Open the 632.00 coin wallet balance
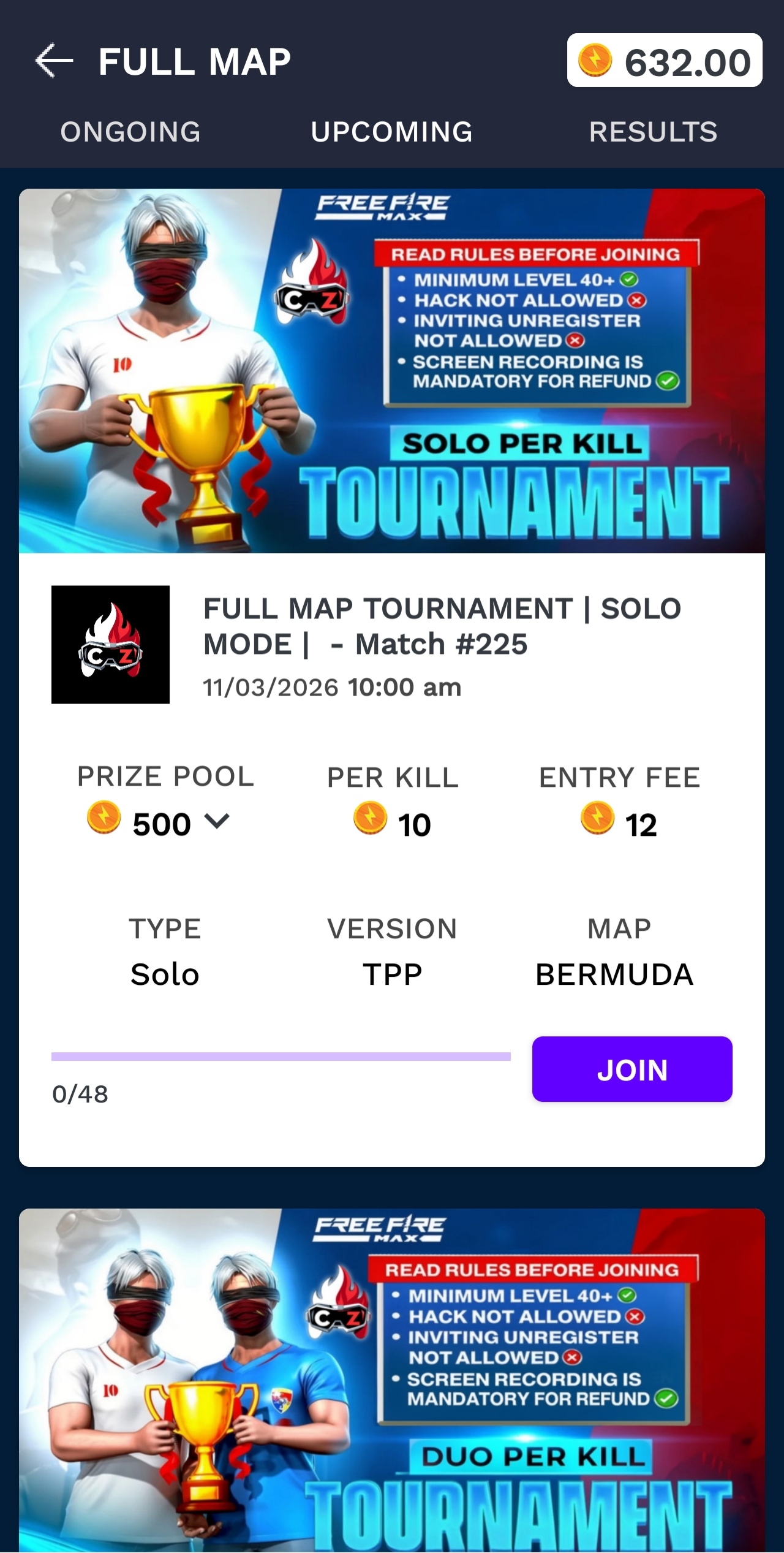Image resolution: width=784 pixels, height=1553 pixels. click(664, 61)
